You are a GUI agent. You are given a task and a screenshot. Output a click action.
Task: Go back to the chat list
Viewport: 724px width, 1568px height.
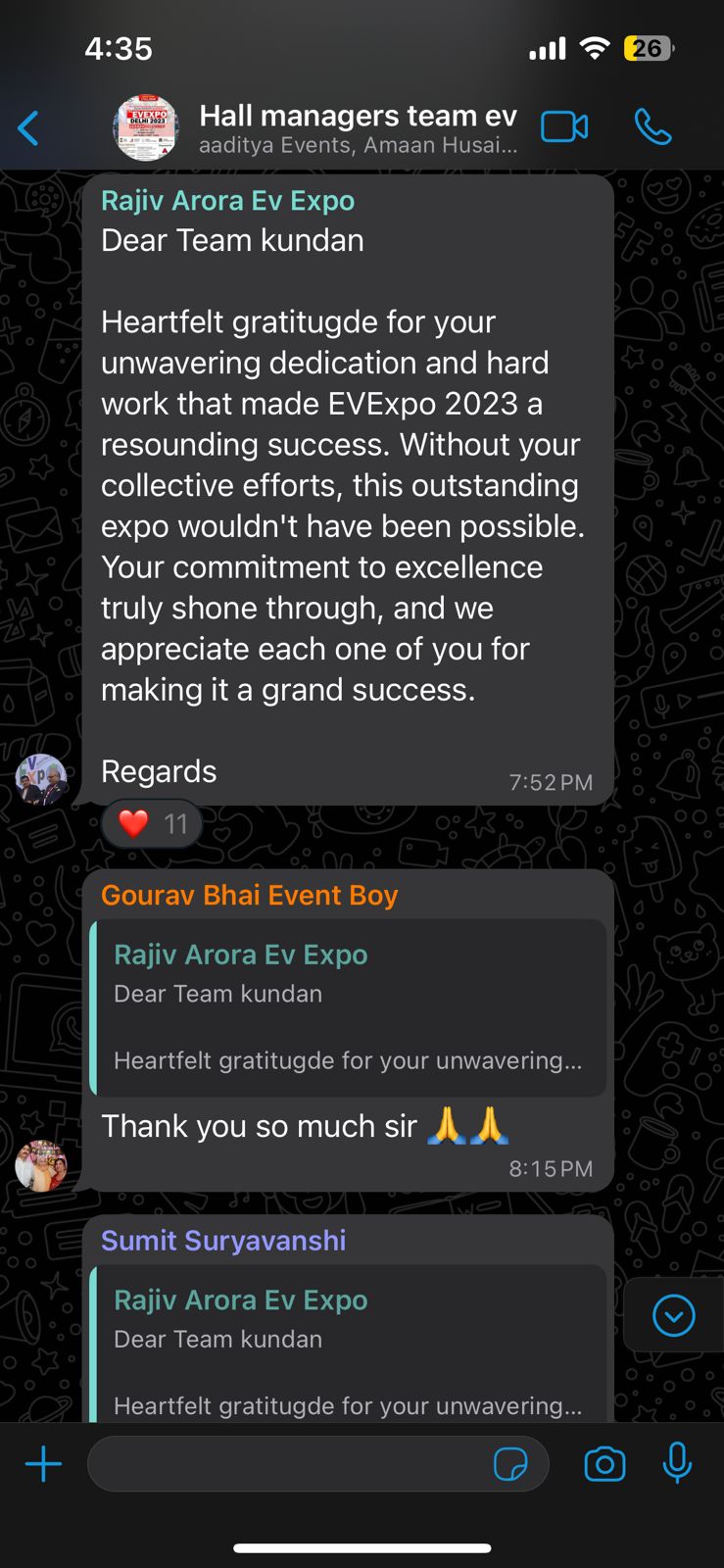[x=29, y=128]
